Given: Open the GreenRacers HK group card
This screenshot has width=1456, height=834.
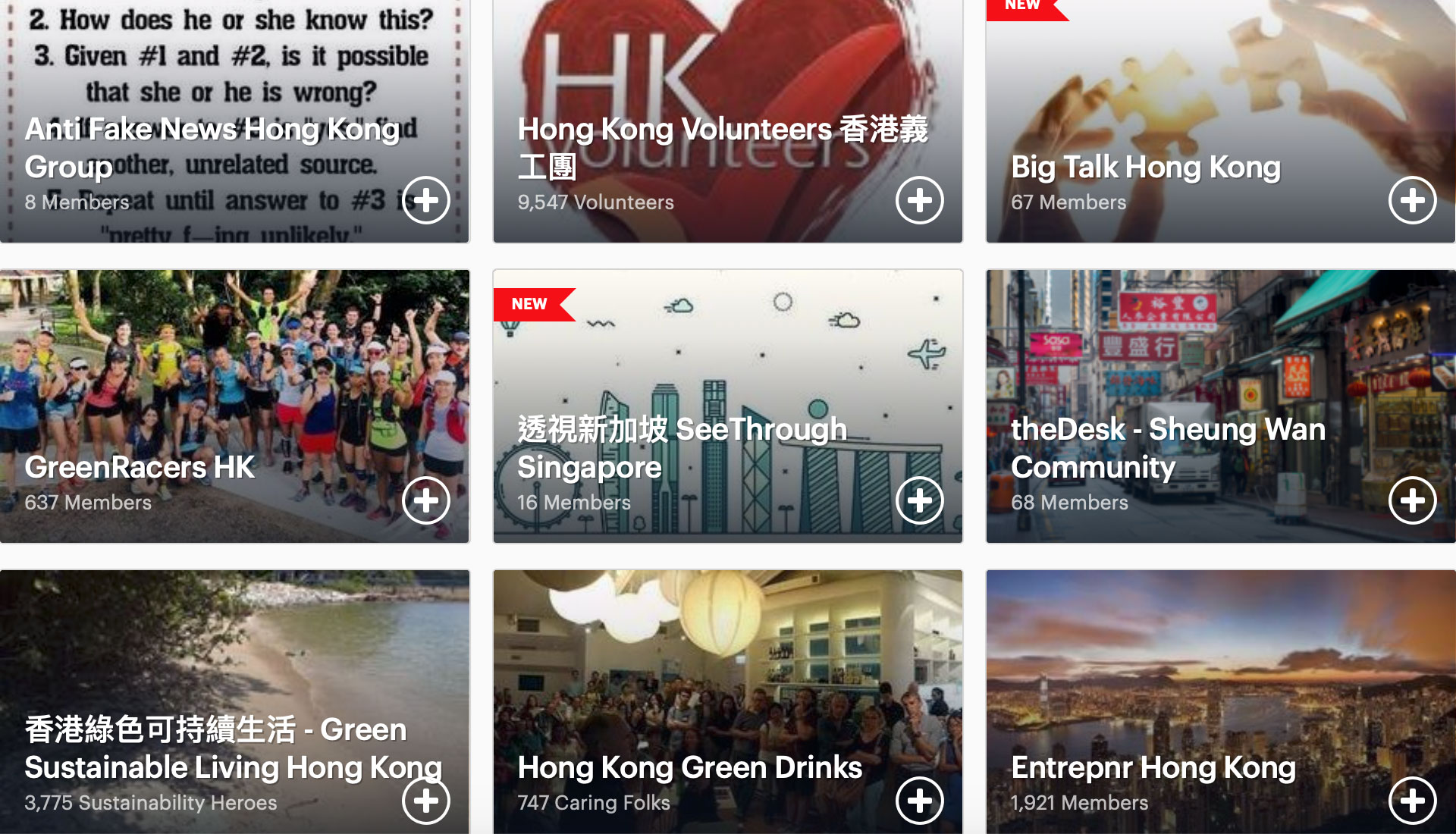Looking at the screenshot, I should tap(140, 466).
